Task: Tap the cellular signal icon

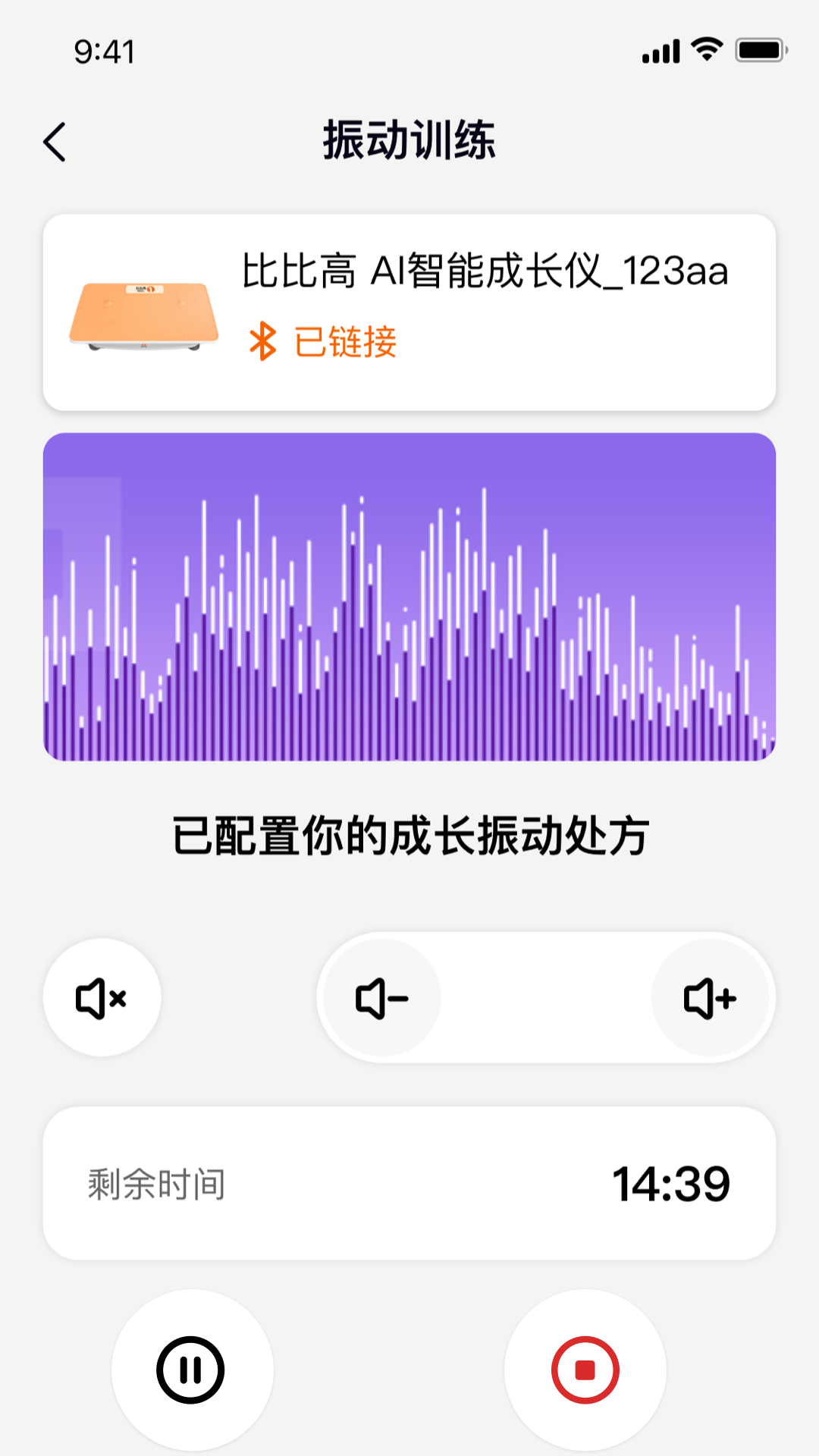Action: pyautogui.click(x=660, y=52)
